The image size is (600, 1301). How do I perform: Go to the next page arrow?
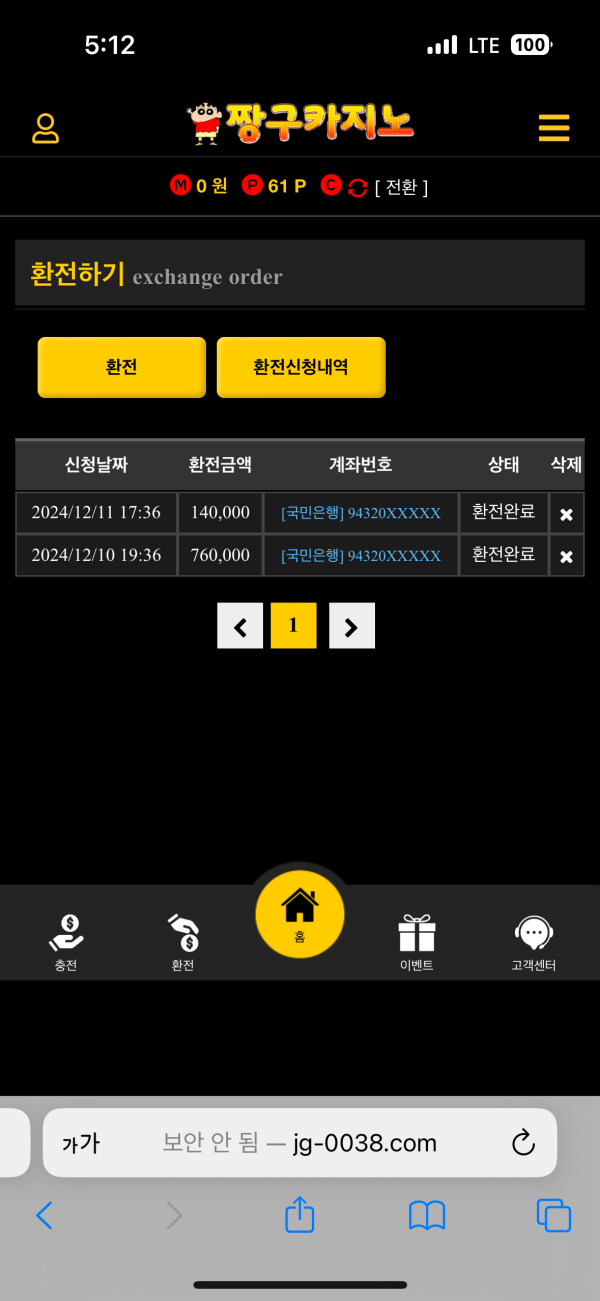[x=351, y=626]
